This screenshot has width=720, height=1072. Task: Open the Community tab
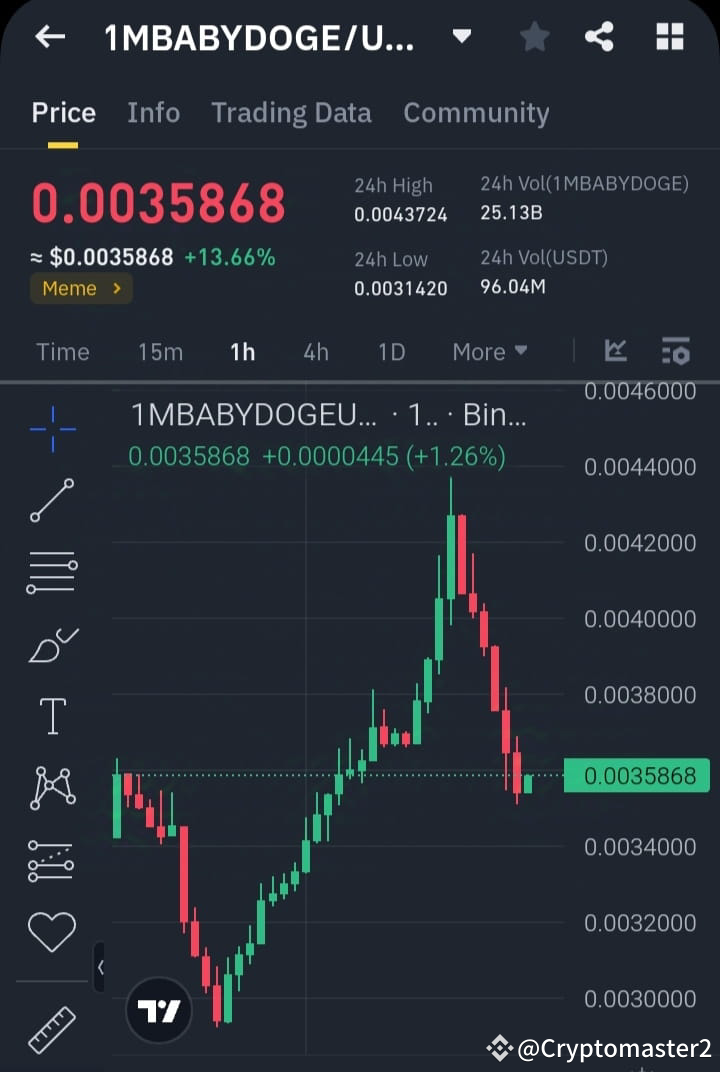click(477, 113)
